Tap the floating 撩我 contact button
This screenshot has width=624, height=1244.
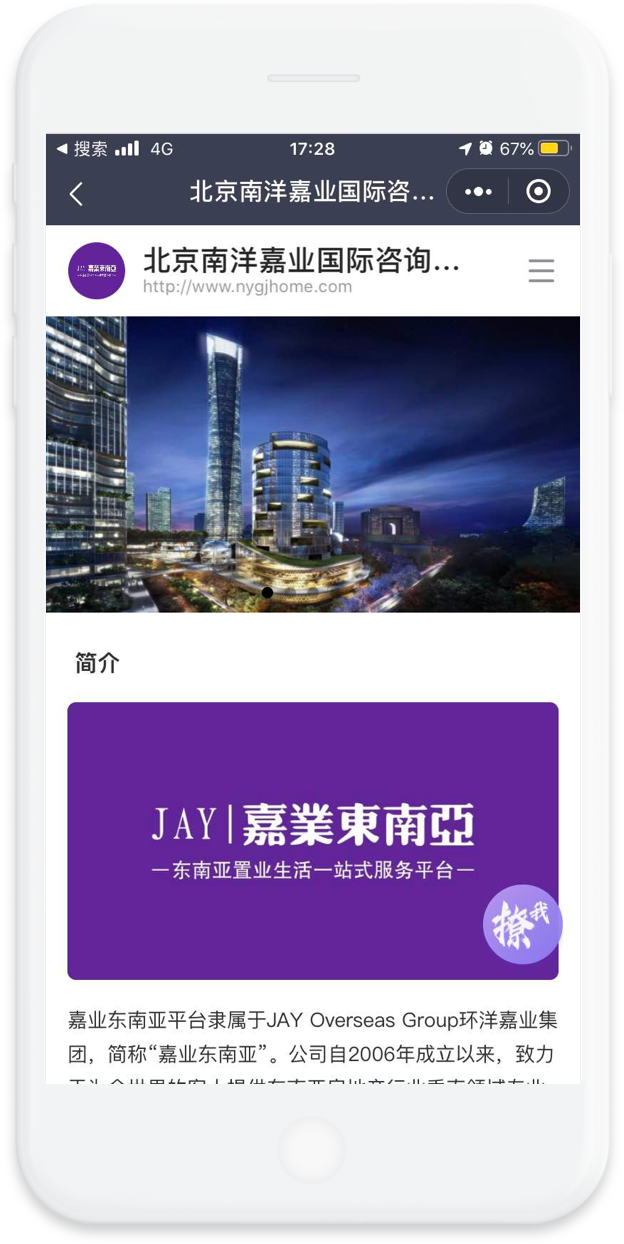point(522,924)
